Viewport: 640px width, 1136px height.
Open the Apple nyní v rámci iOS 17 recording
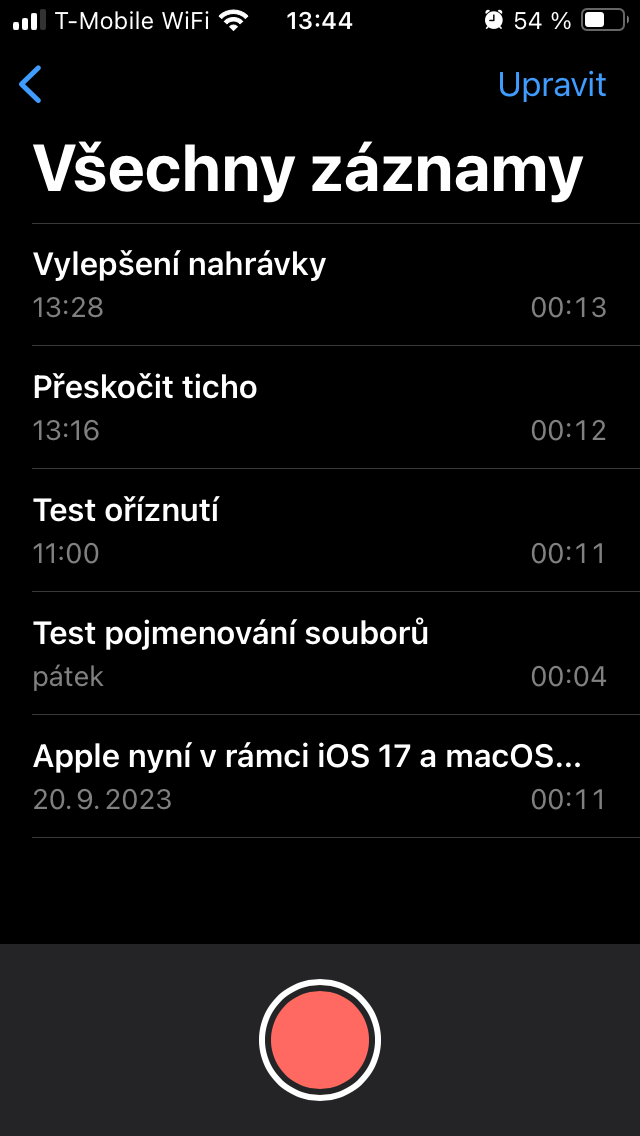[x=320, y=776]
